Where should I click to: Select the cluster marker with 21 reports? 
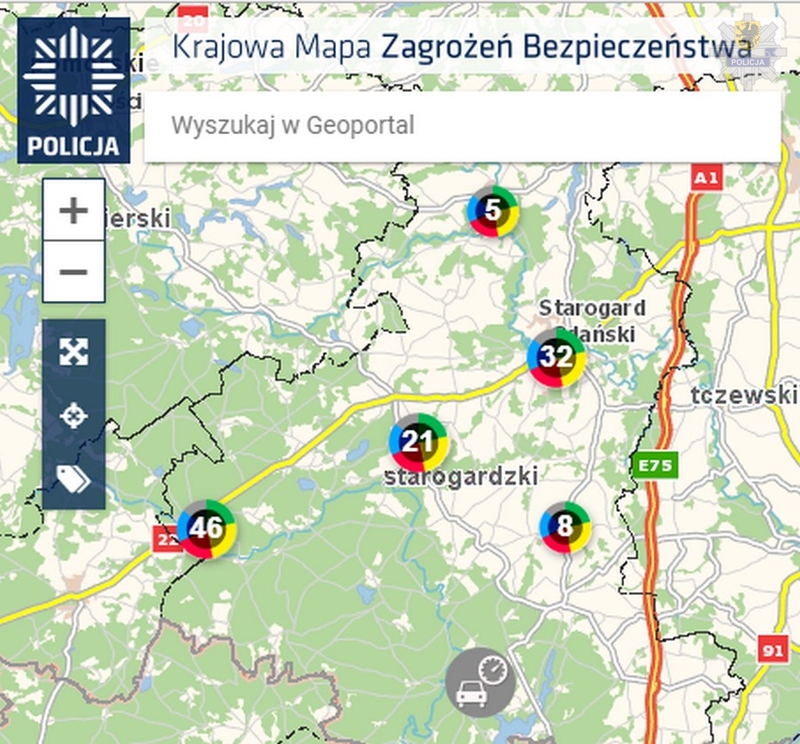[418, 441]
